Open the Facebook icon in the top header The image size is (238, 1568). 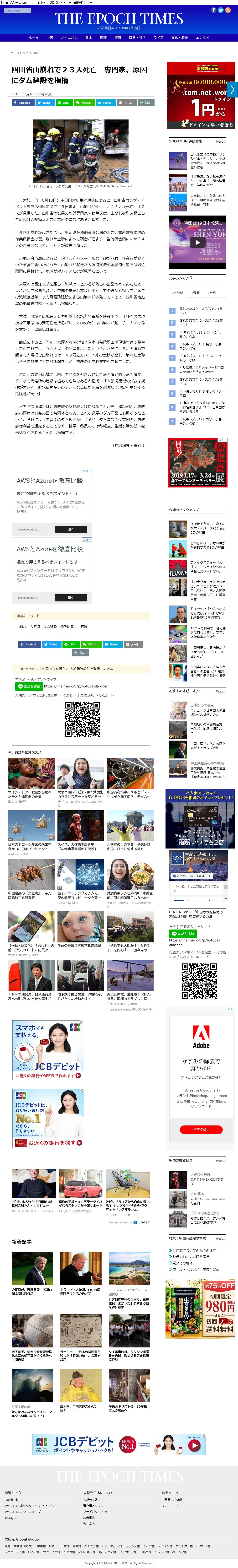(213, 10)
